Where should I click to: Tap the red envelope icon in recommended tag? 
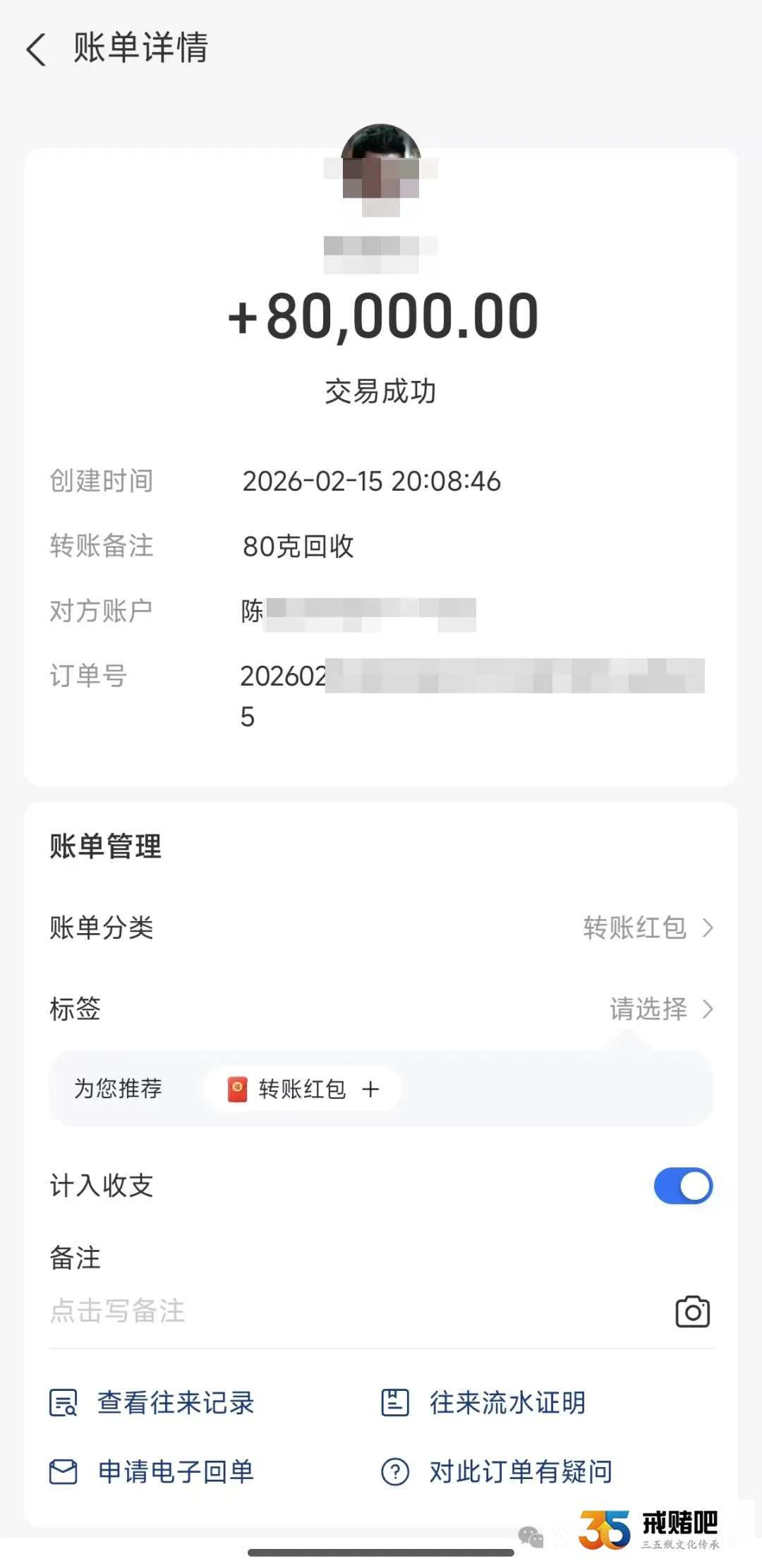(x=238, y=1088)
